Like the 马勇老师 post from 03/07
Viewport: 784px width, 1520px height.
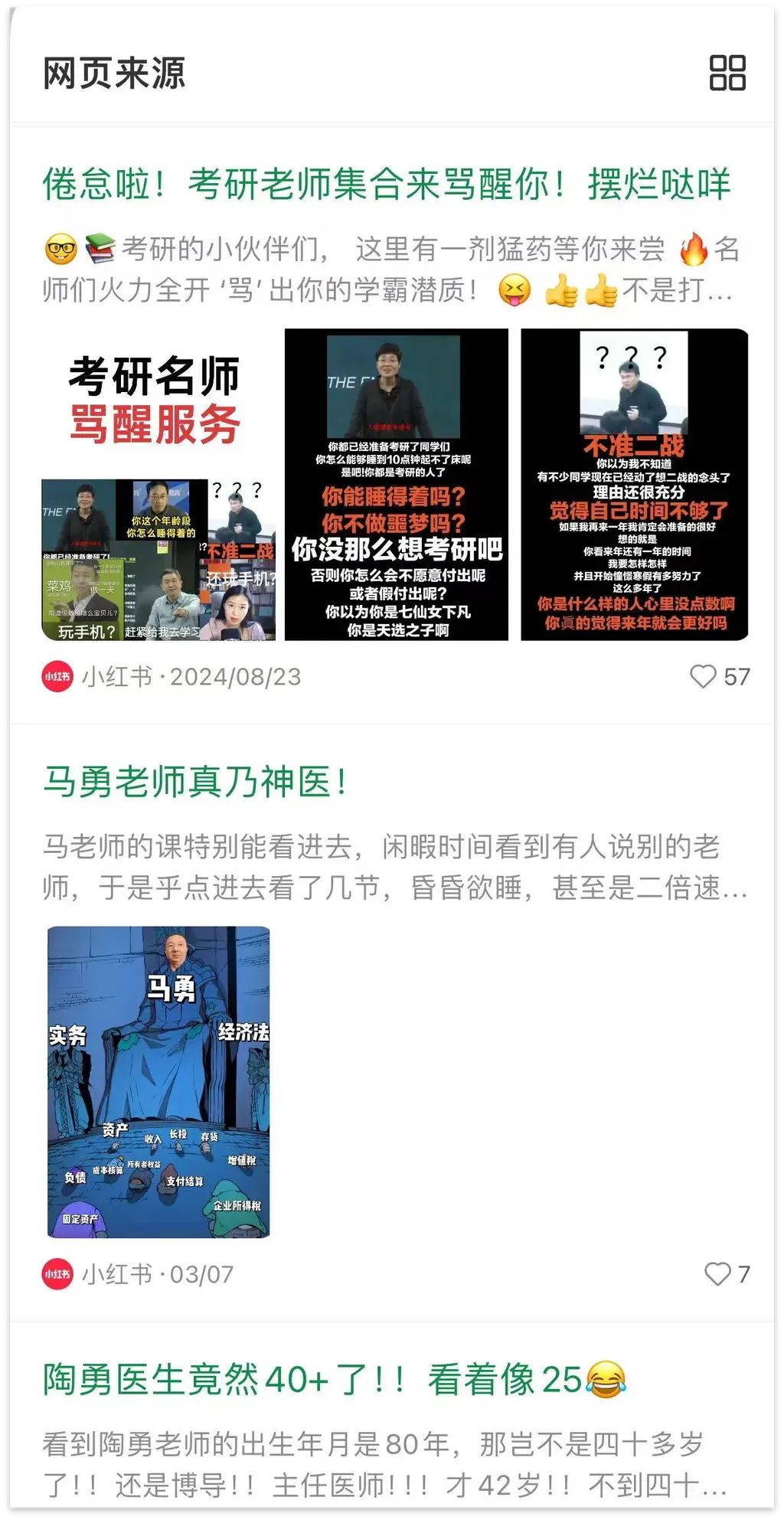tap(717, 1274)
